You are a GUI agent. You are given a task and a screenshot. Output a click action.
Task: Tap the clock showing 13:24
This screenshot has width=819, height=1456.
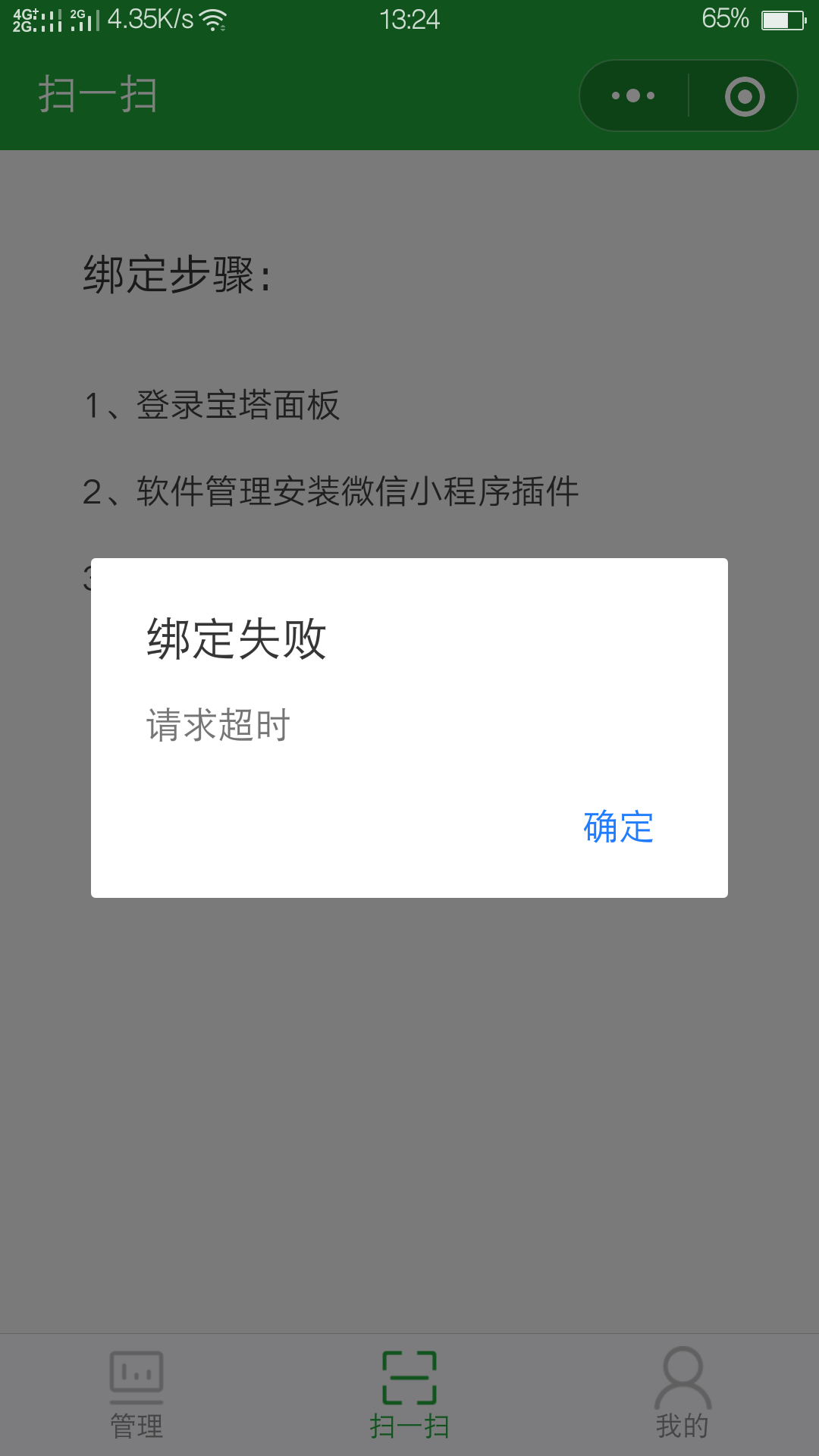[x=409, y=20]
